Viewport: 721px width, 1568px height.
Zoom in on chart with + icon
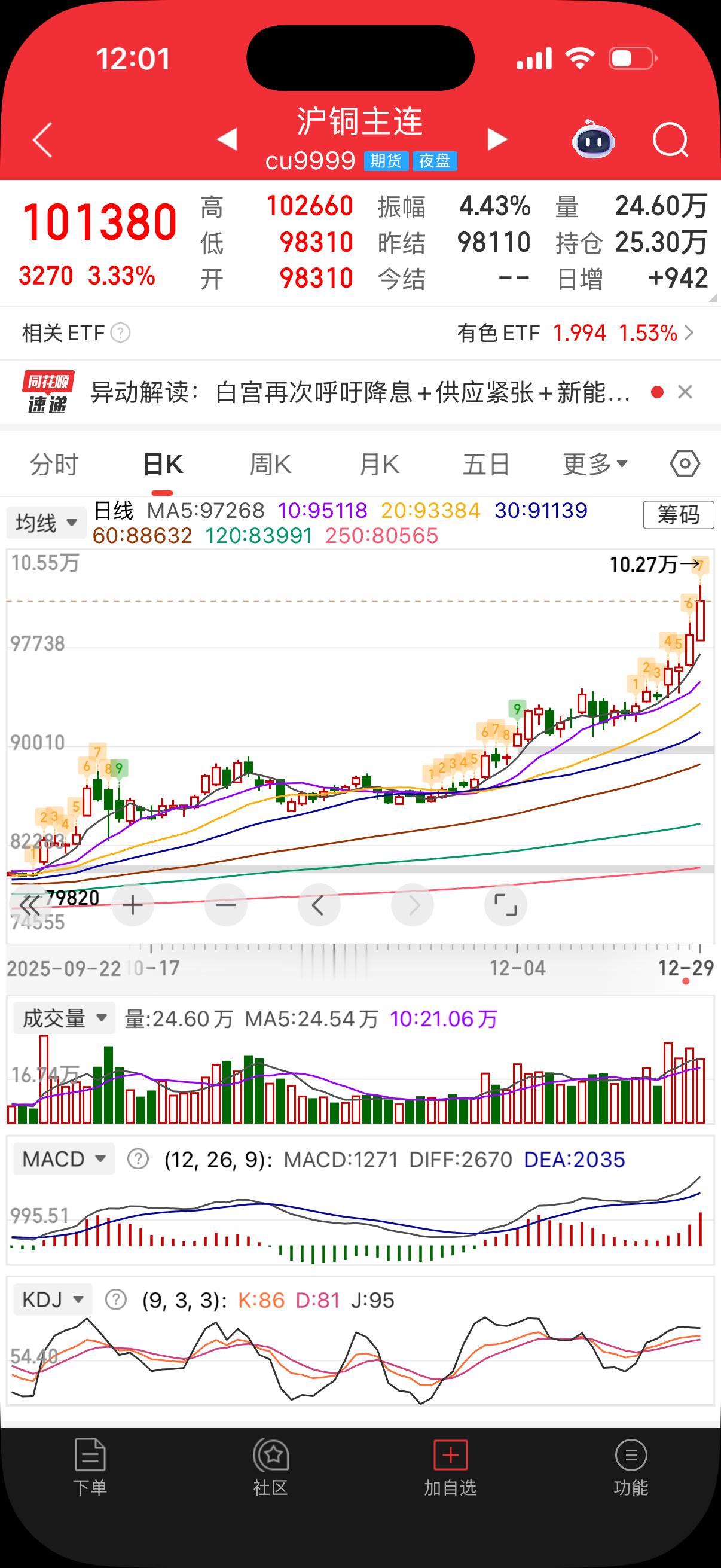coord(133,905)
